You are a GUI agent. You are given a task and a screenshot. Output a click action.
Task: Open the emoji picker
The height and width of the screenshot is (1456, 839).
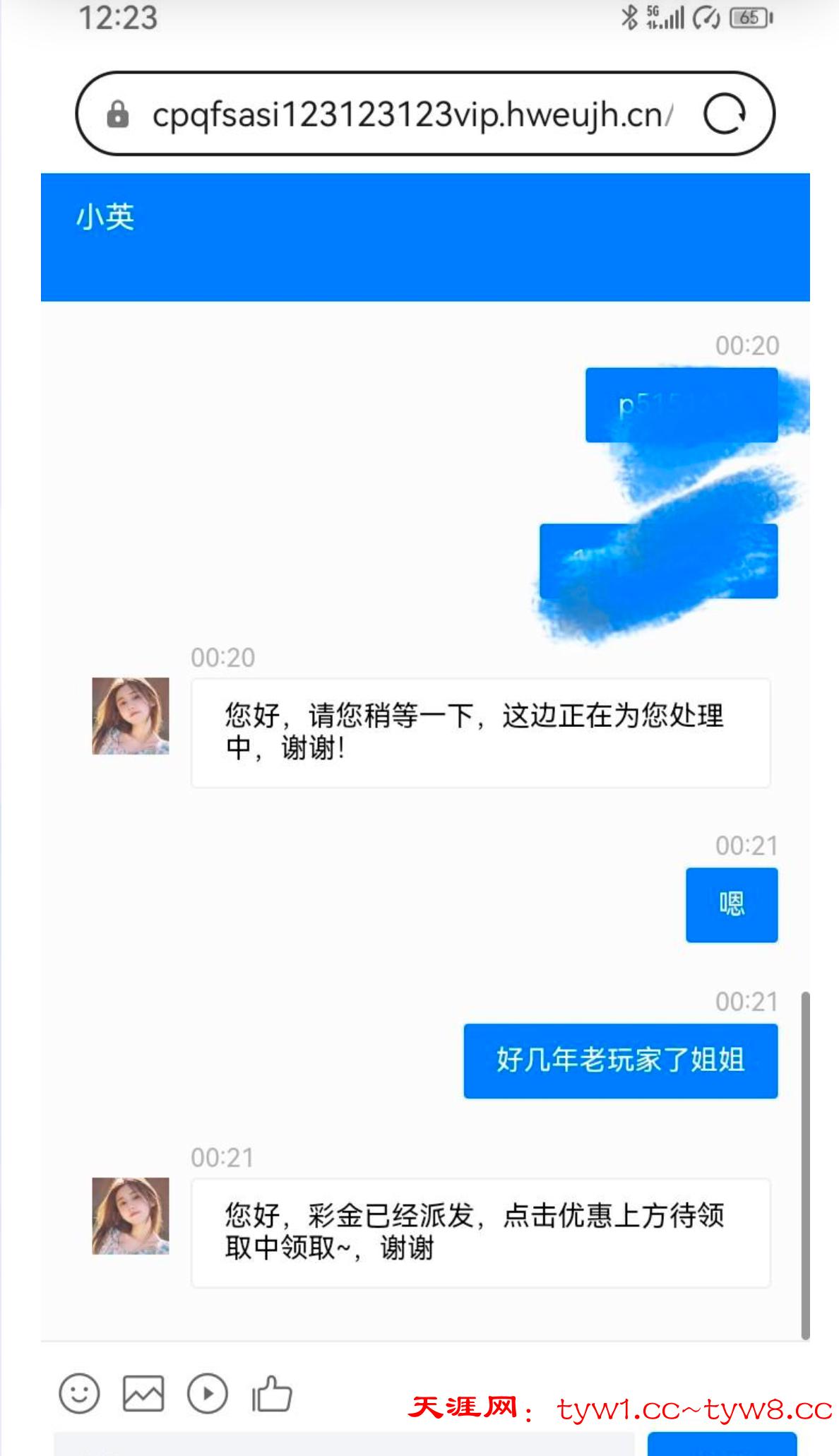[x=79, y=1394]
